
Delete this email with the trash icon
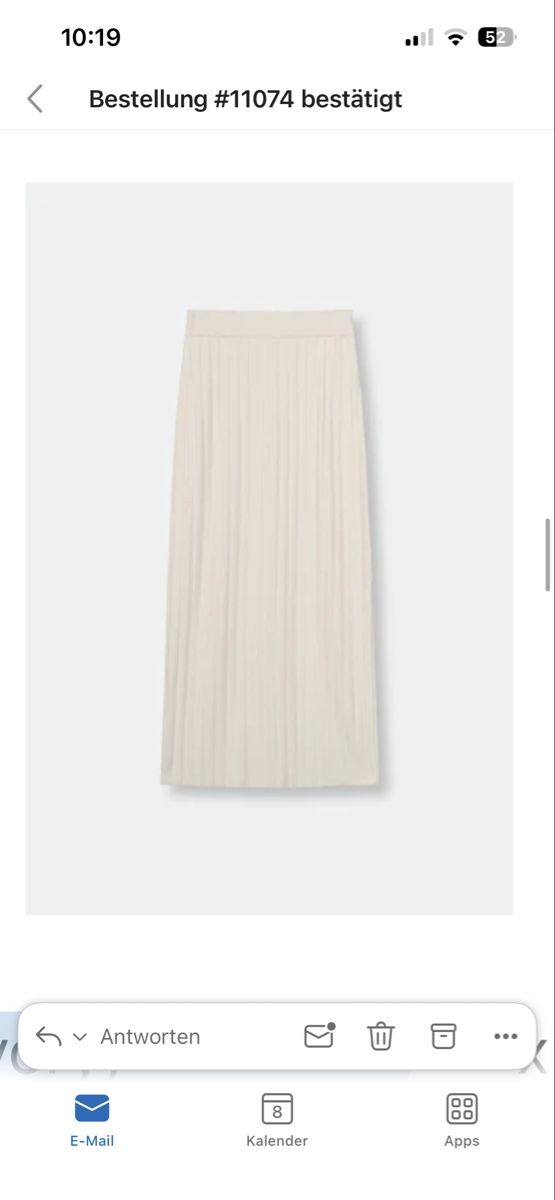(x=380, y=1036)
